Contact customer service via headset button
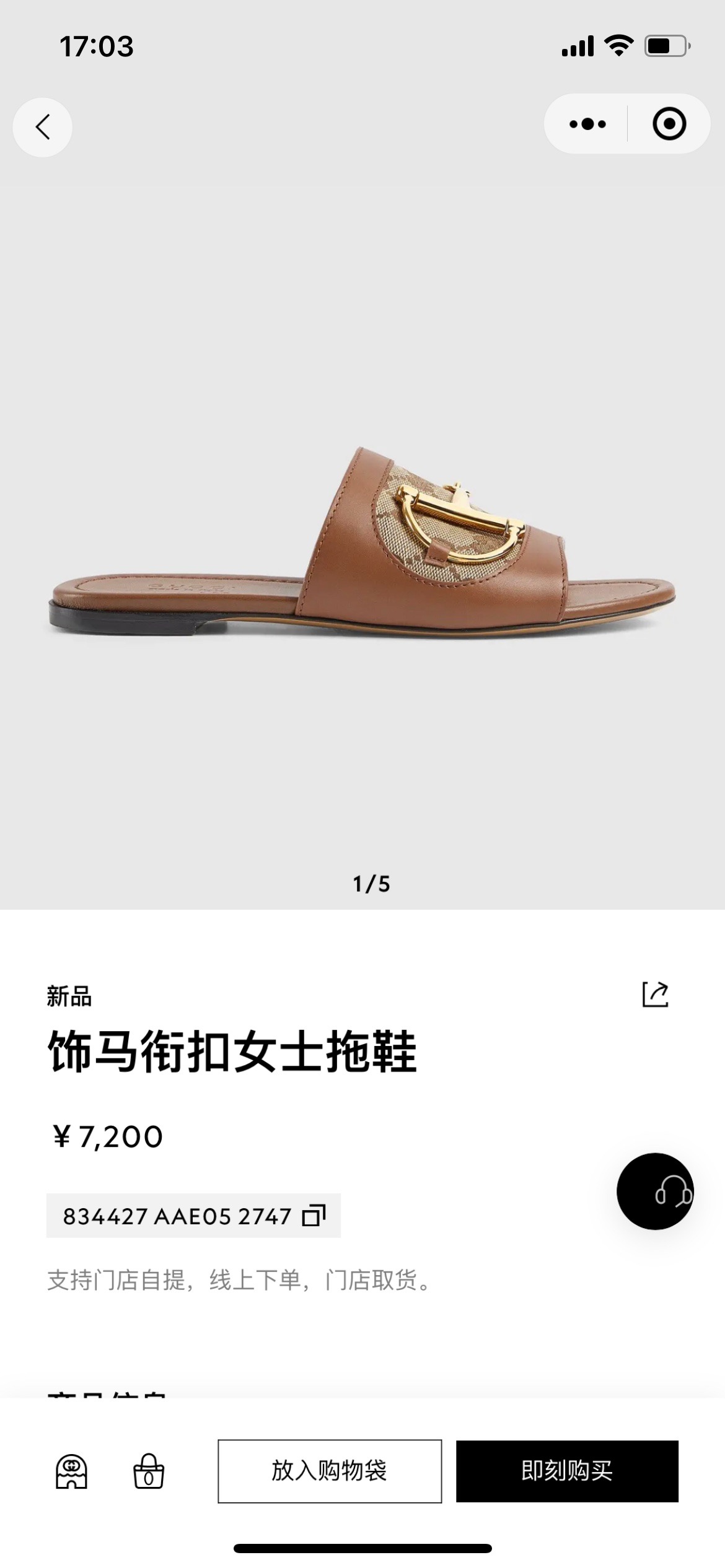Viewport: 725px width, 1568px height. click(655, 1191)
